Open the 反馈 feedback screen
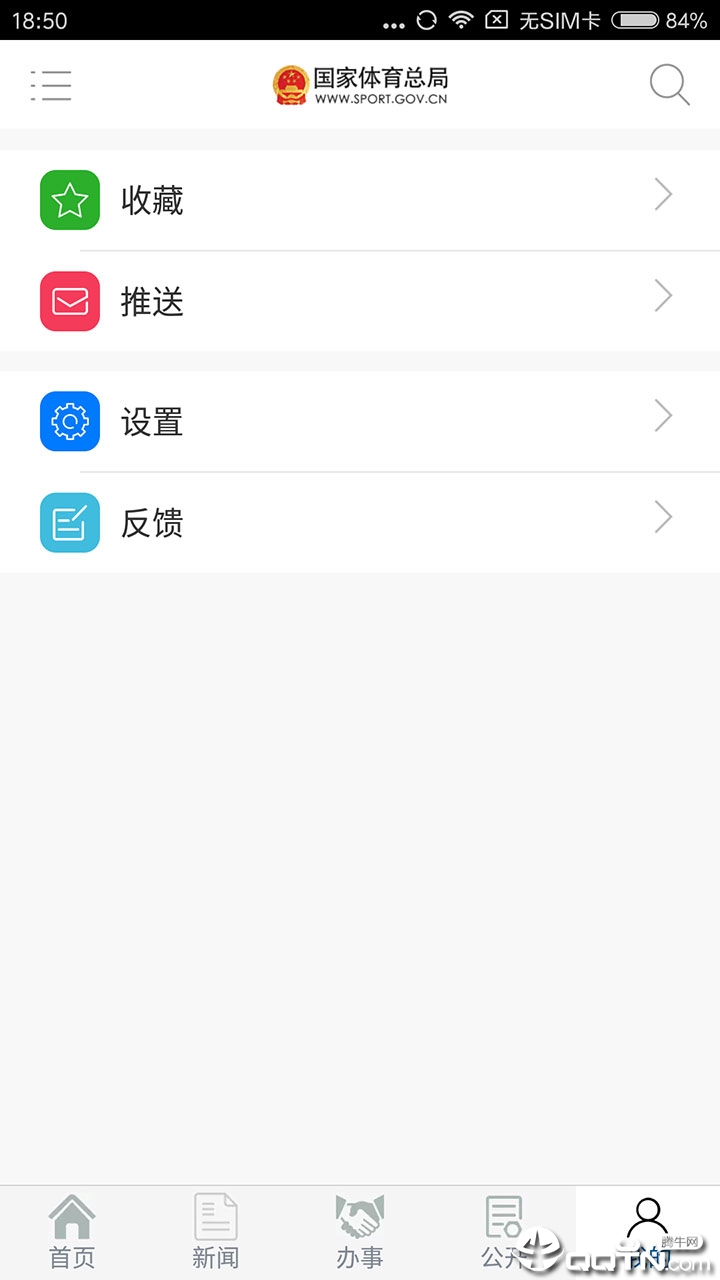720x1280 pixels. click(x=360, y=522)
